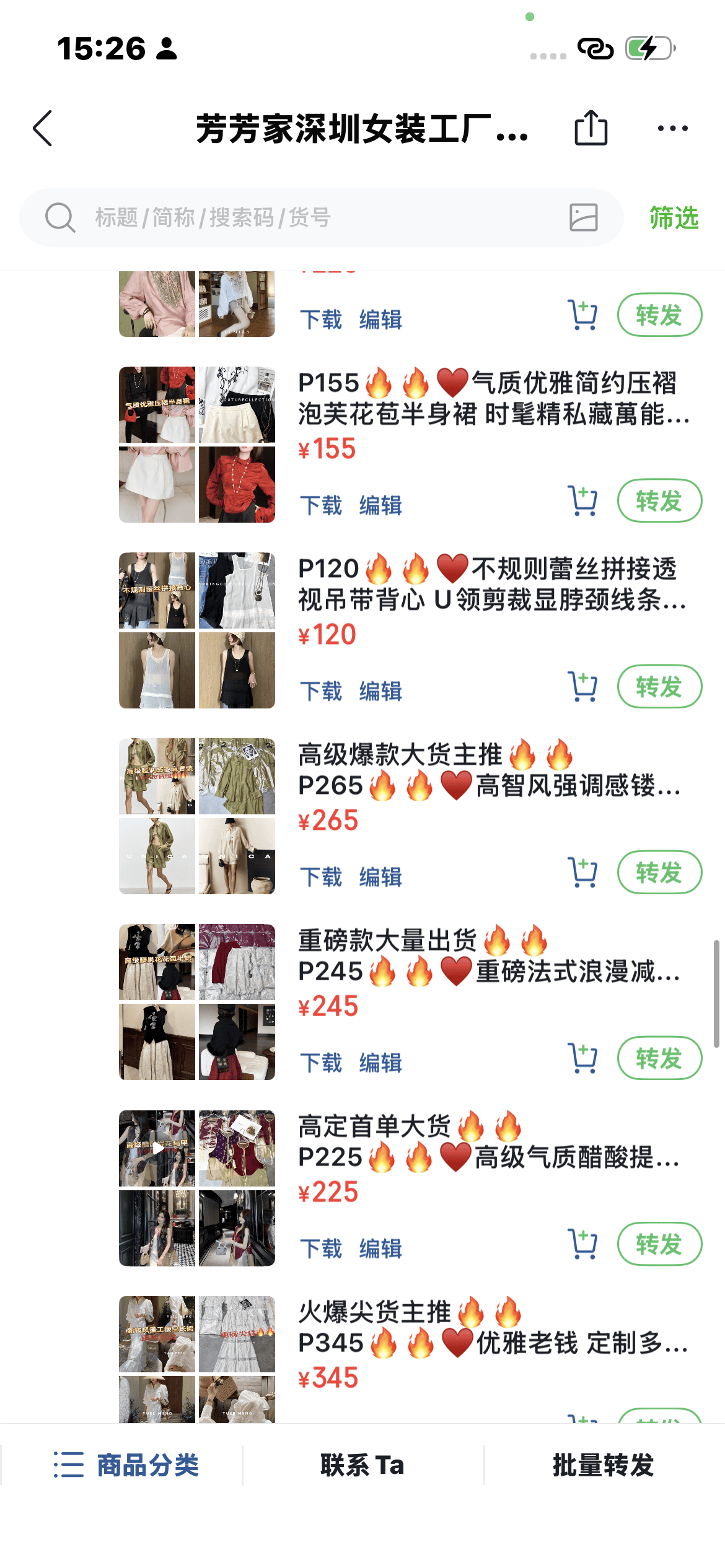Edit the P120 lace camisole listing
Screen dimensions: 725x1568
pos(380,691)
